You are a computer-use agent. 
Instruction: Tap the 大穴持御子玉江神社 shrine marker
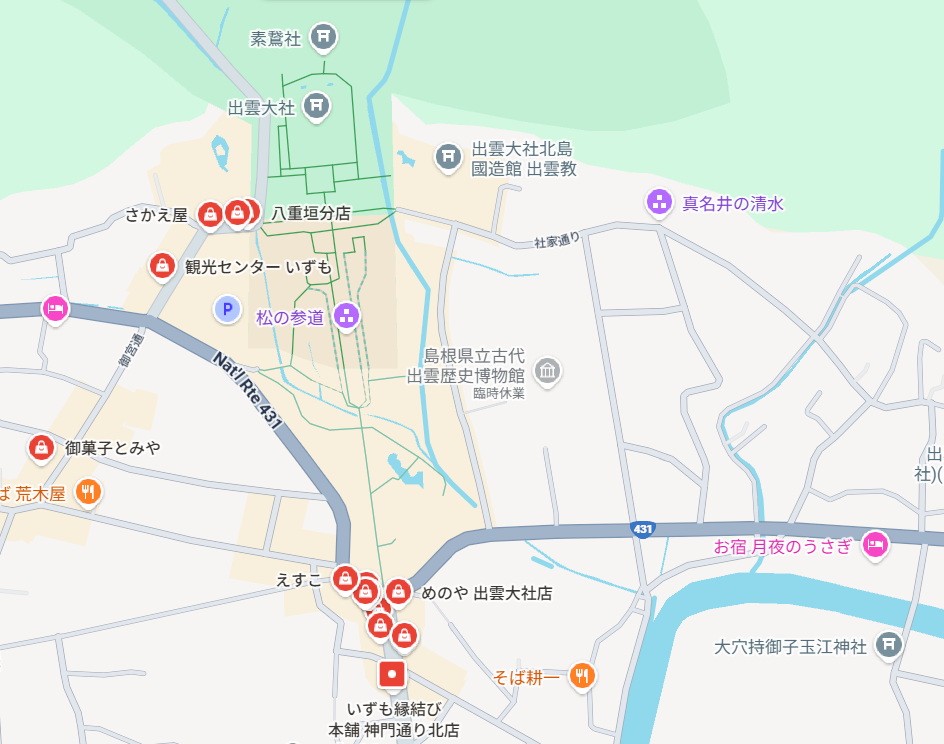tap(888, 645)
